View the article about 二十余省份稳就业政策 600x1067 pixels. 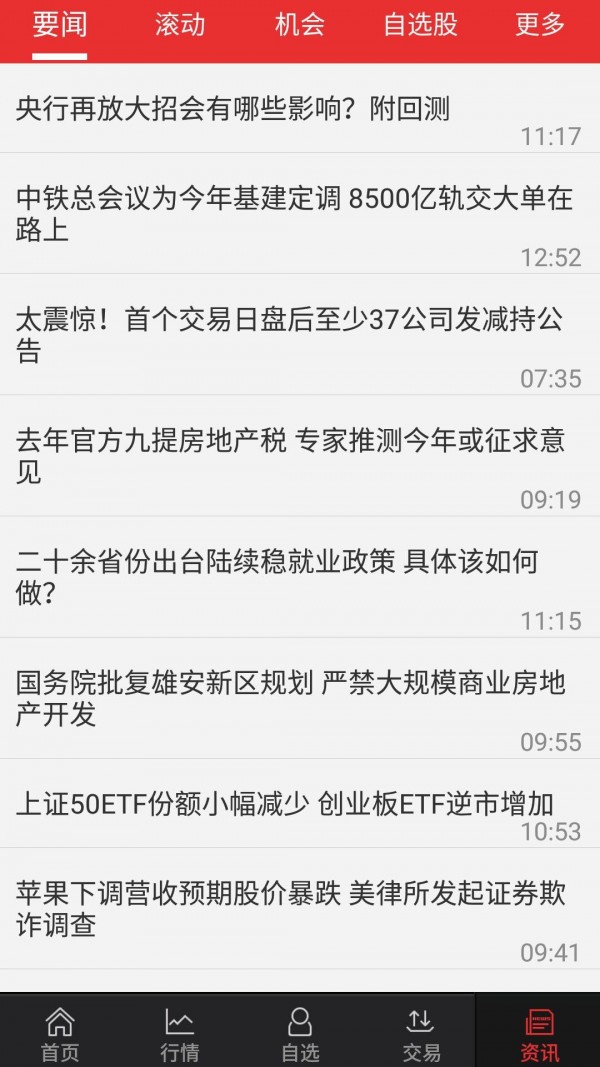300,577
